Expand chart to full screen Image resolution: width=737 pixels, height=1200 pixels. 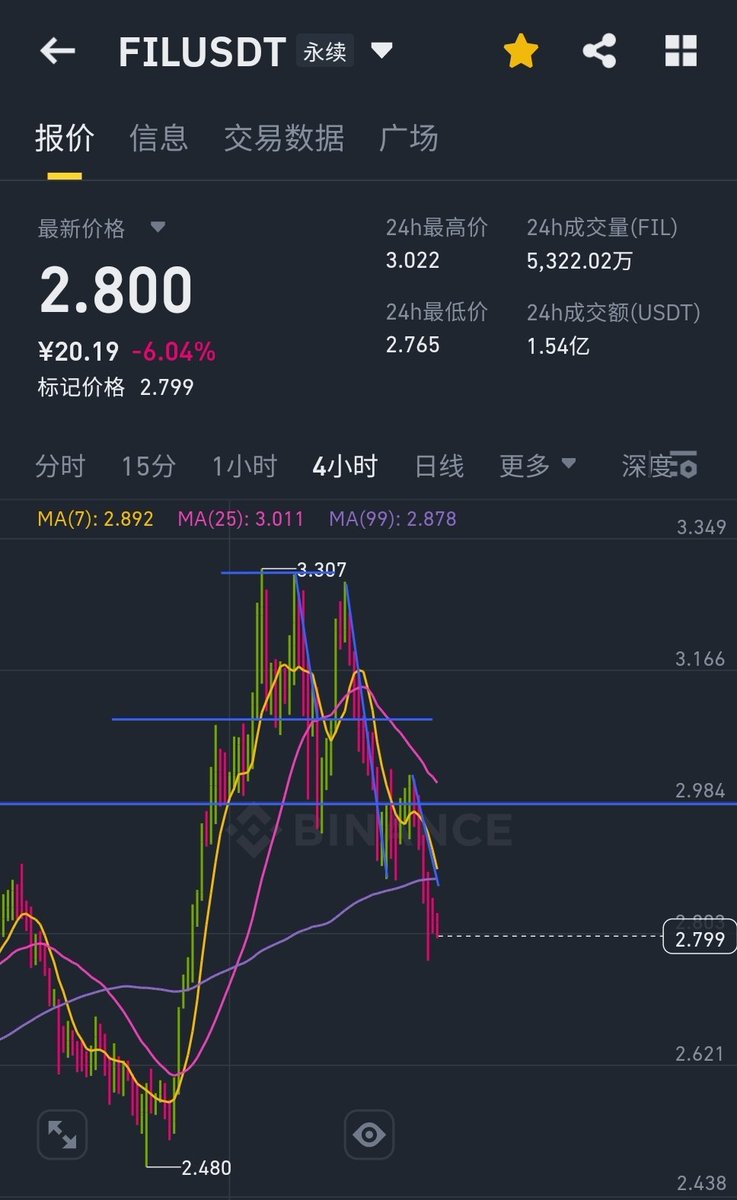pyautogui.click(x=62, y=1134)
